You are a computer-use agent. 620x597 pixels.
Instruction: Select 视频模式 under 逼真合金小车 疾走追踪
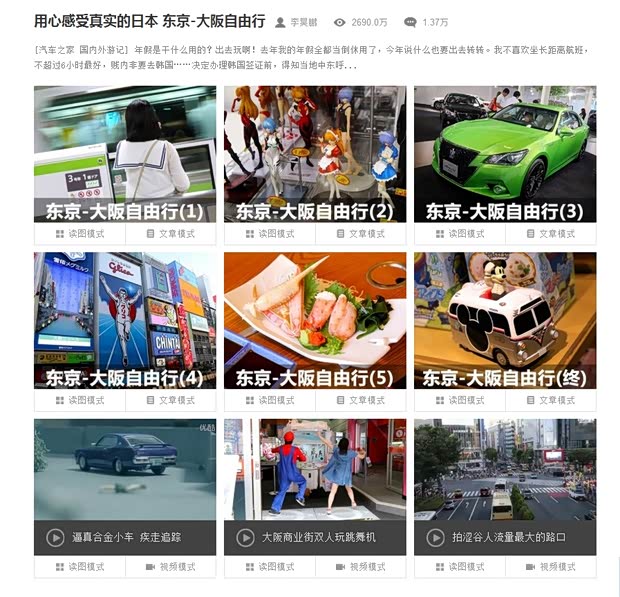(170, 567)
